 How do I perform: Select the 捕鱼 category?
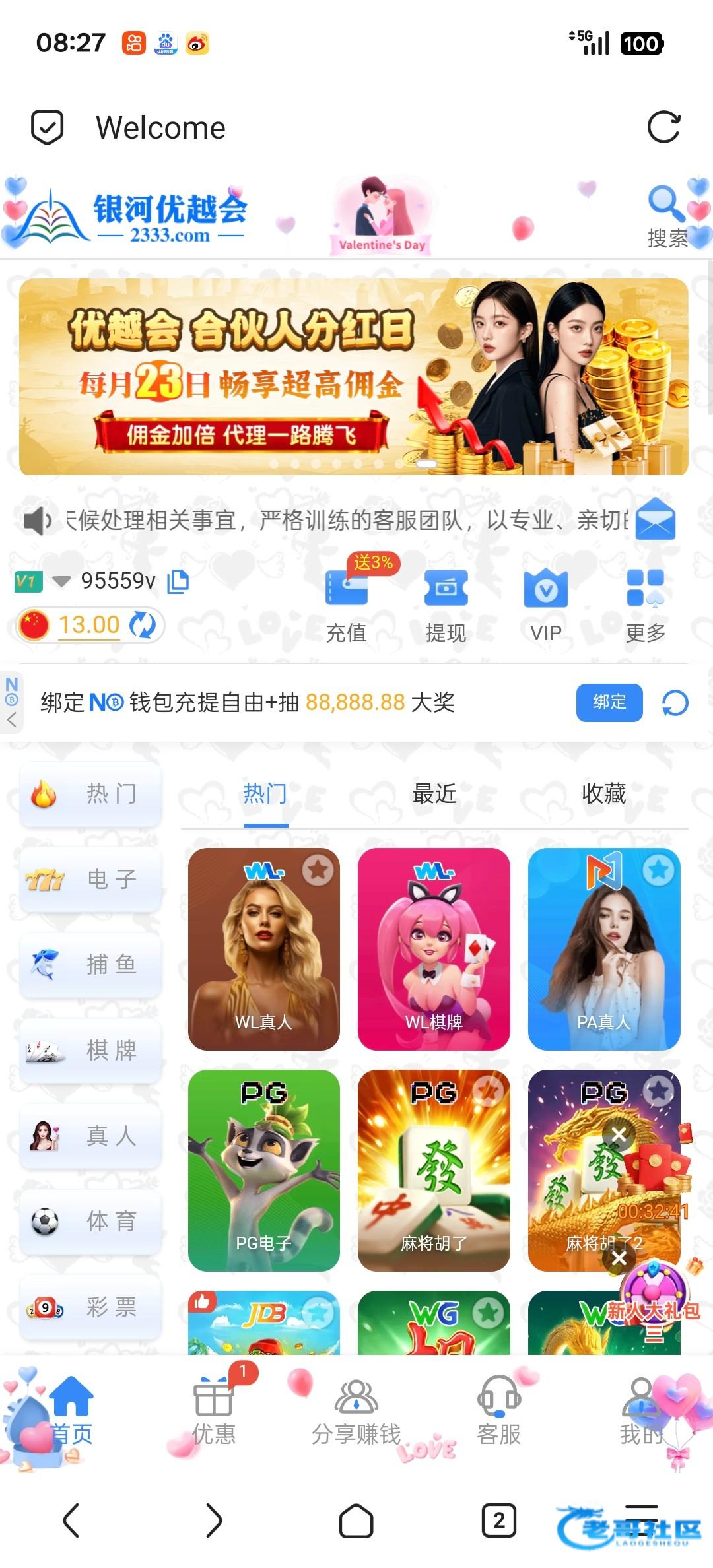[90, 965]
